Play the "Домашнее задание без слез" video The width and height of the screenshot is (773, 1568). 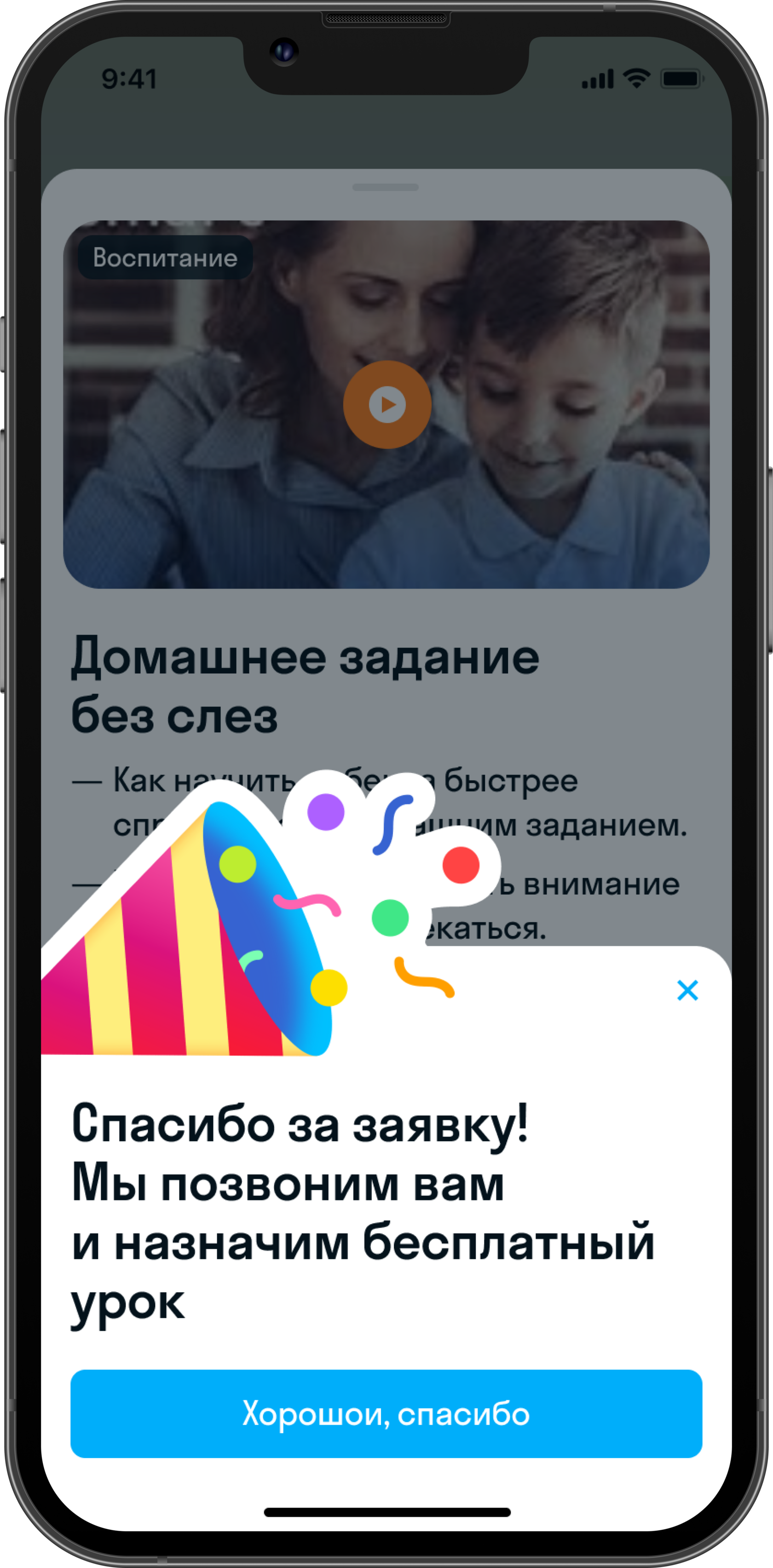click(387, 404)
